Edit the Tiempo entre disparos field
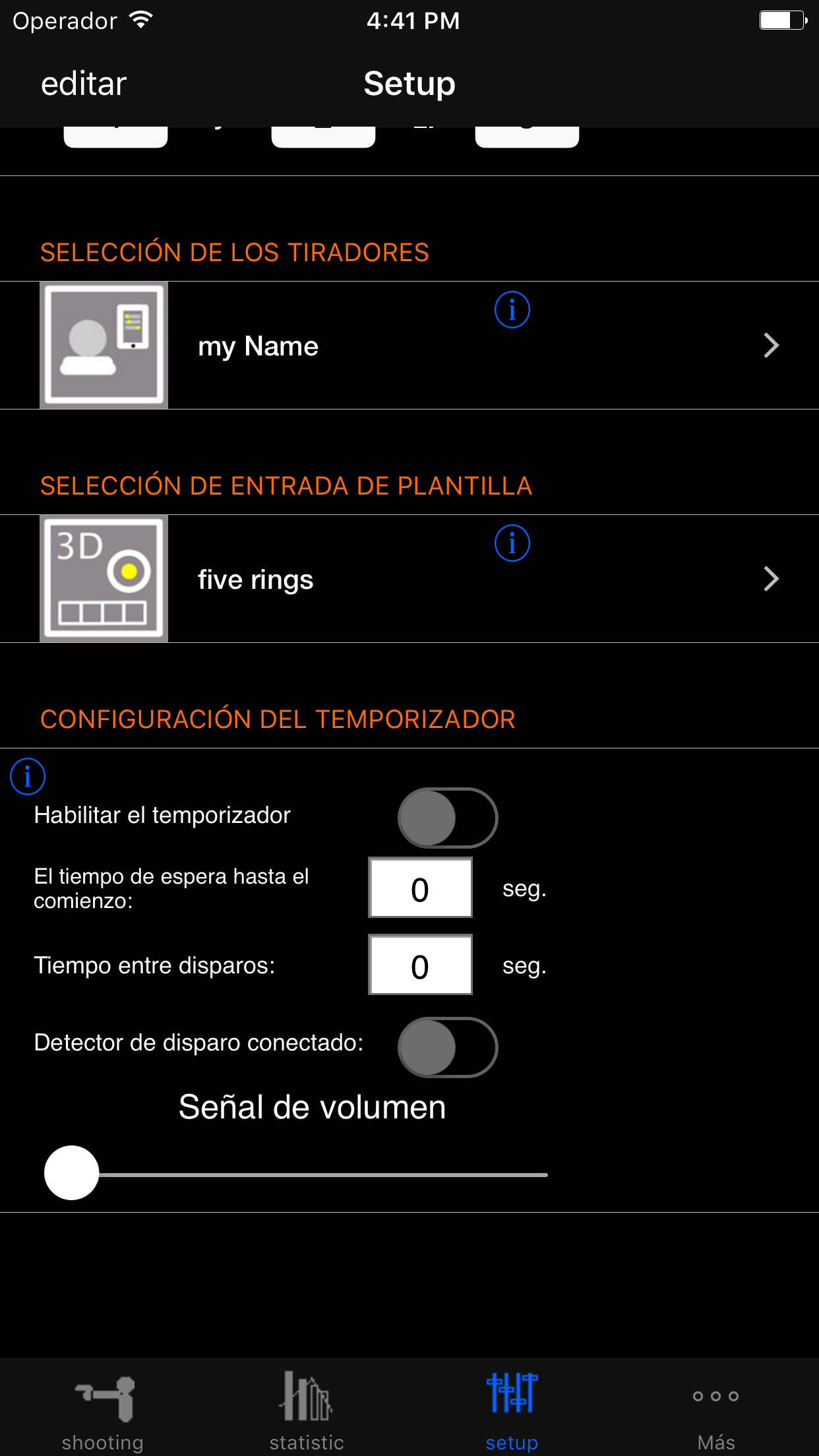Screen dimensions: 819x1456 click(x=420, y=965)
